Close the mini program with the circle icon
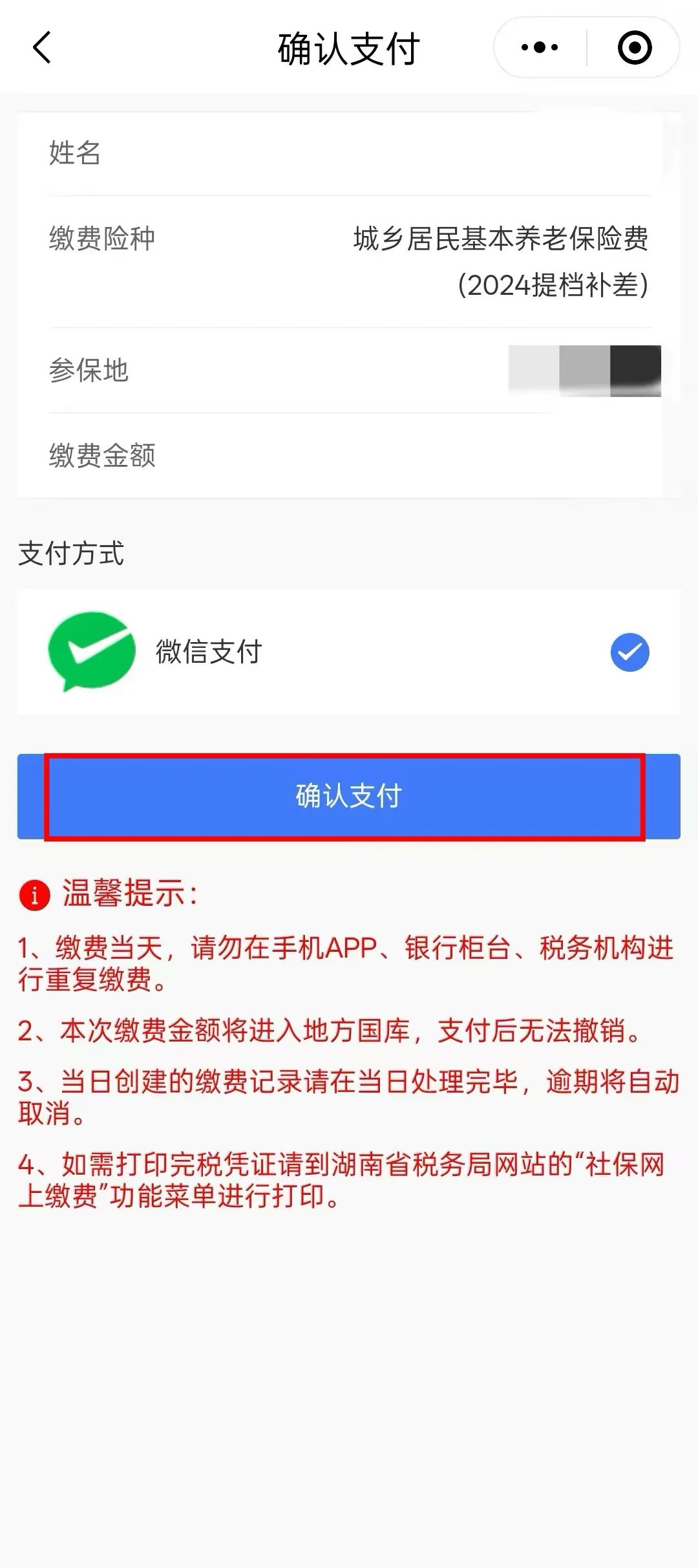The image size is (698, 1568). 634,48
